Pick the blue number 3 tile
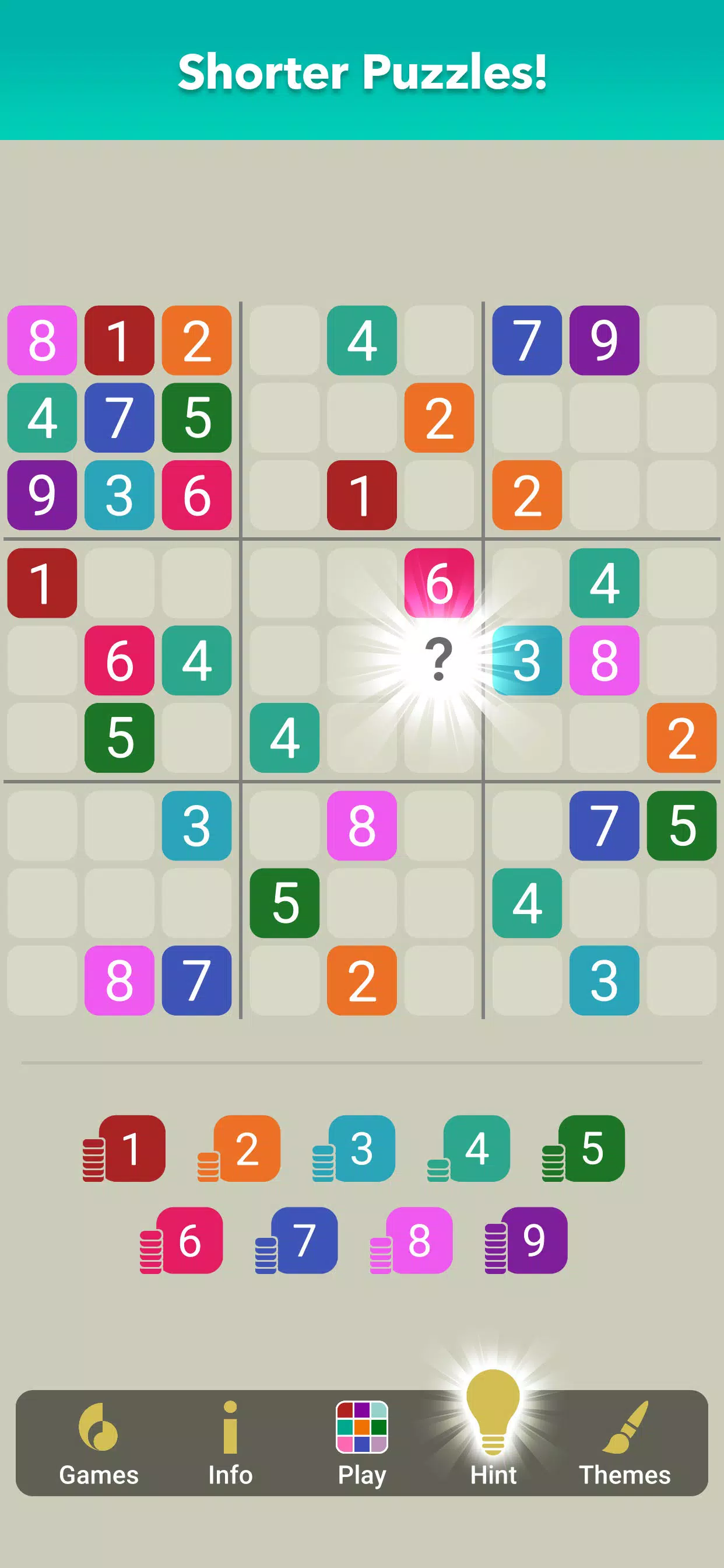 point(361,1149)
